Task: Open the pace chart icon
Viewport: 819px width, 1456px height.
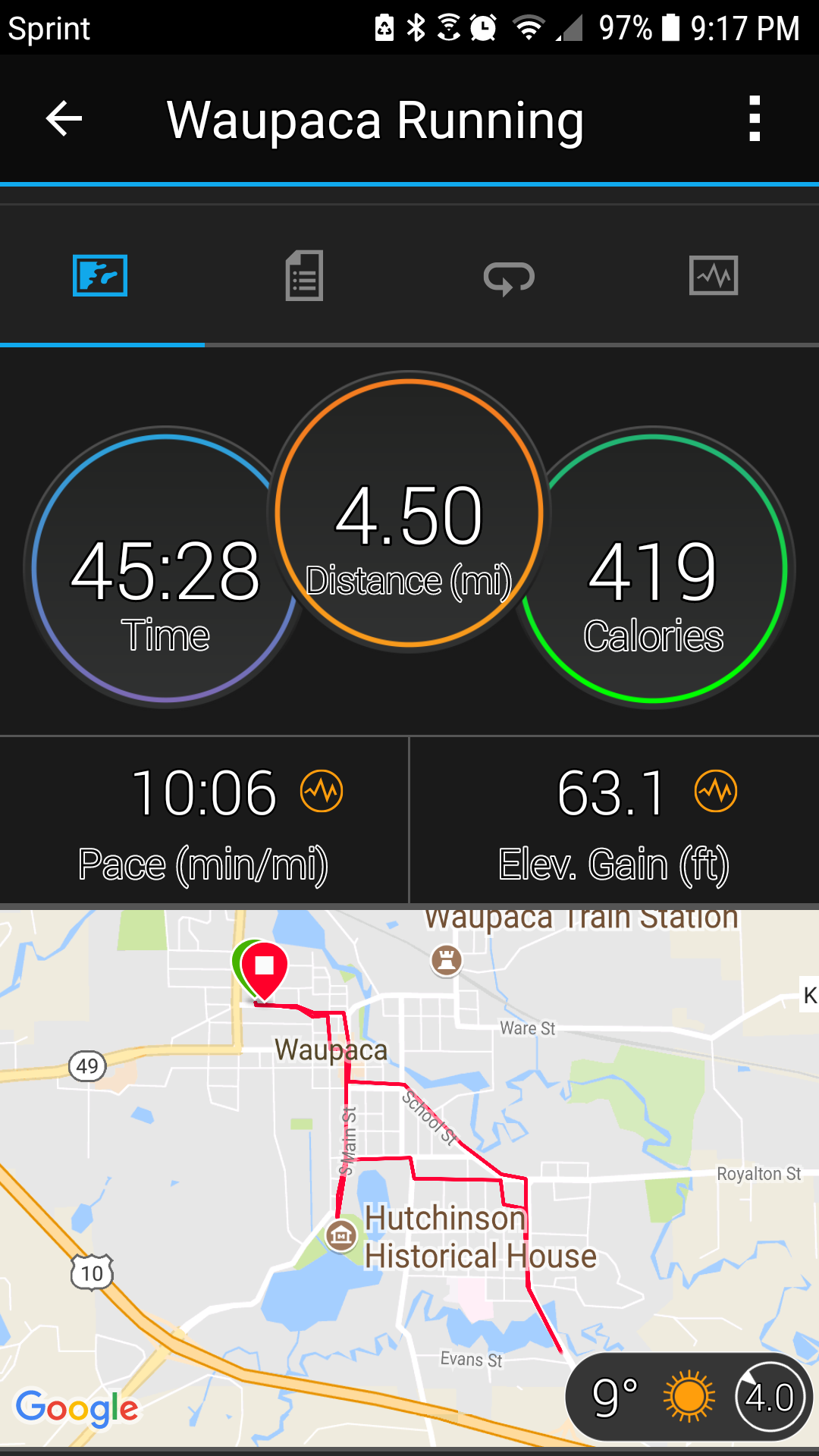Action: (322, 792)
